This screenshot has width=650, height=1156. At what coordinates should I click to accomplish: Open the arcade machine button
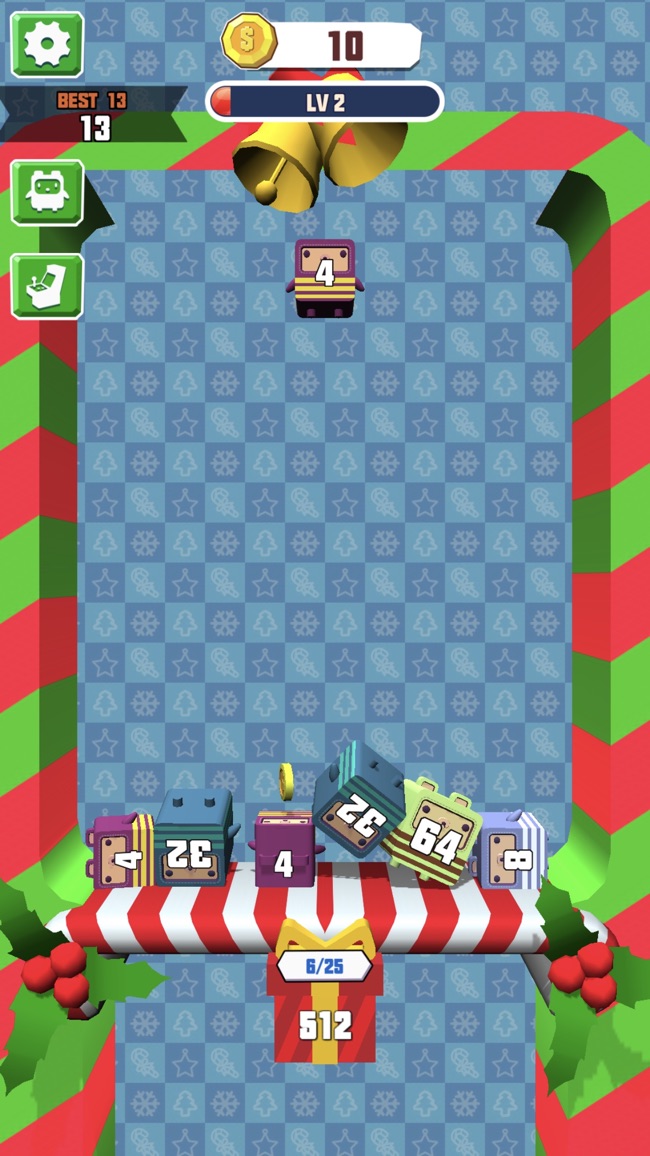coord(46,286)
